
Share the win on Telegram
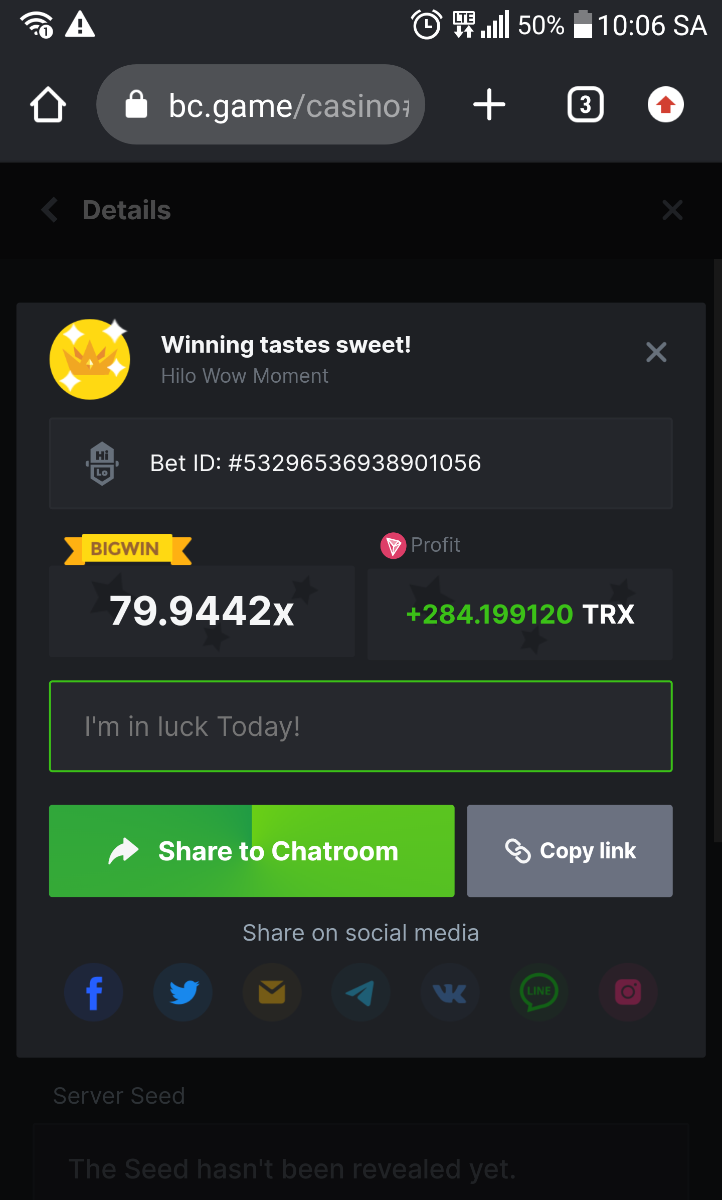coord(361,993)
